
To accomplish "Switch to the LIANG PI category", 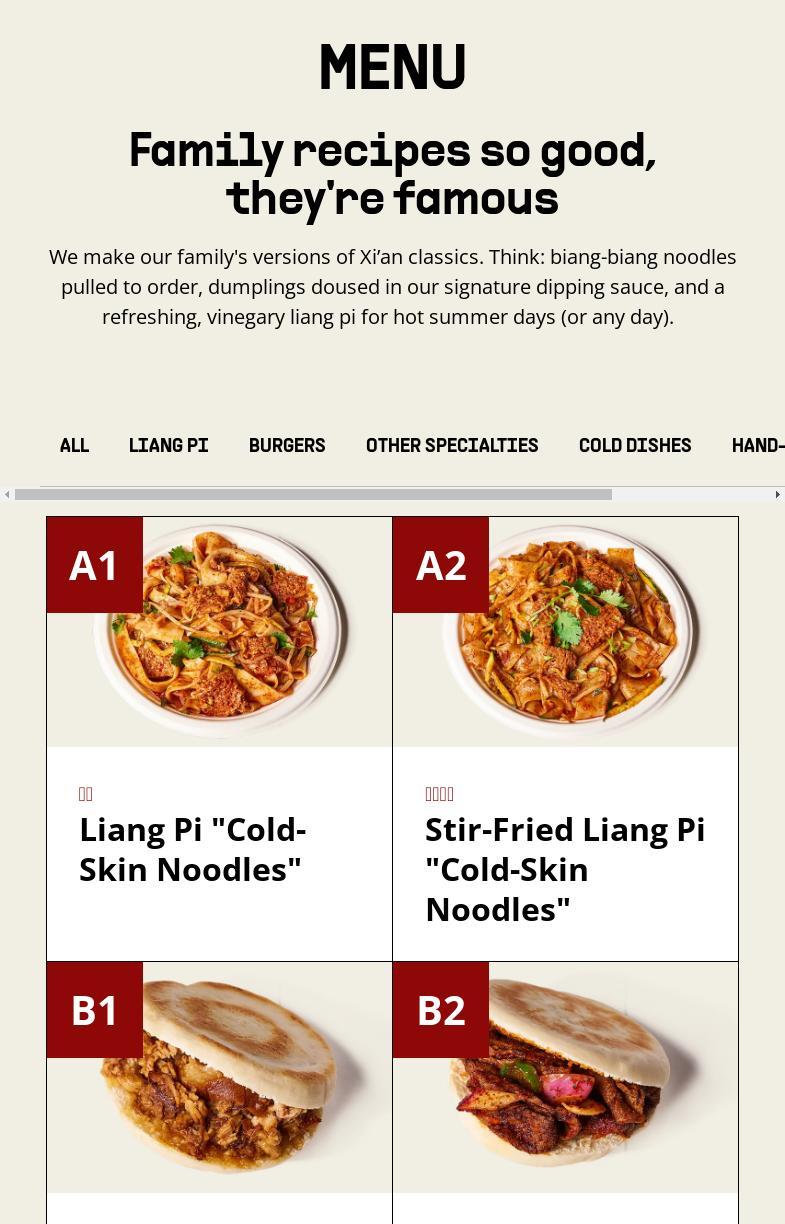I will [x=168, y=446].
